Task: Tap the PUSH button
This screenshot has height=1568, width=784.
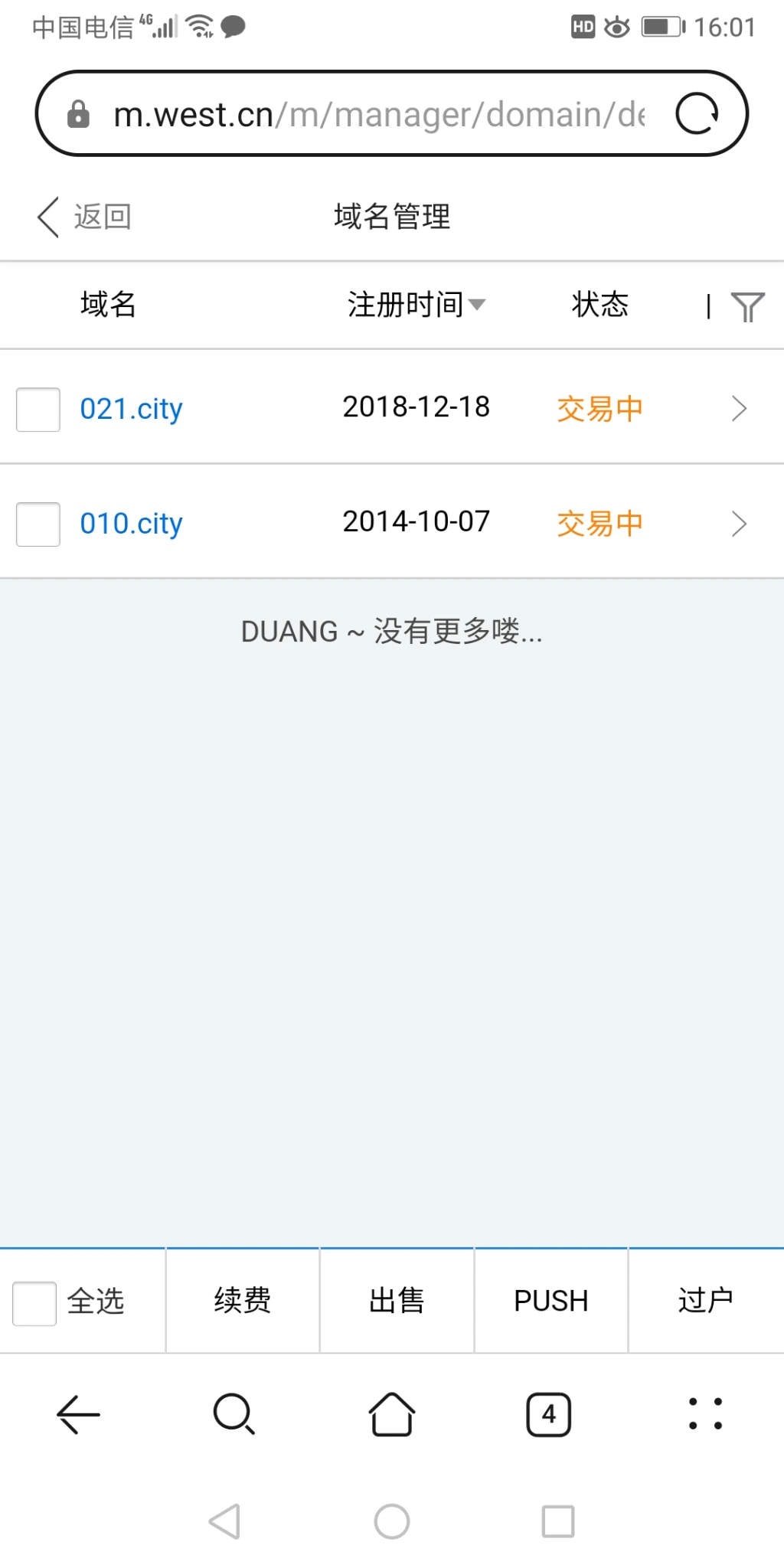Action: (x=551, y=1301)
